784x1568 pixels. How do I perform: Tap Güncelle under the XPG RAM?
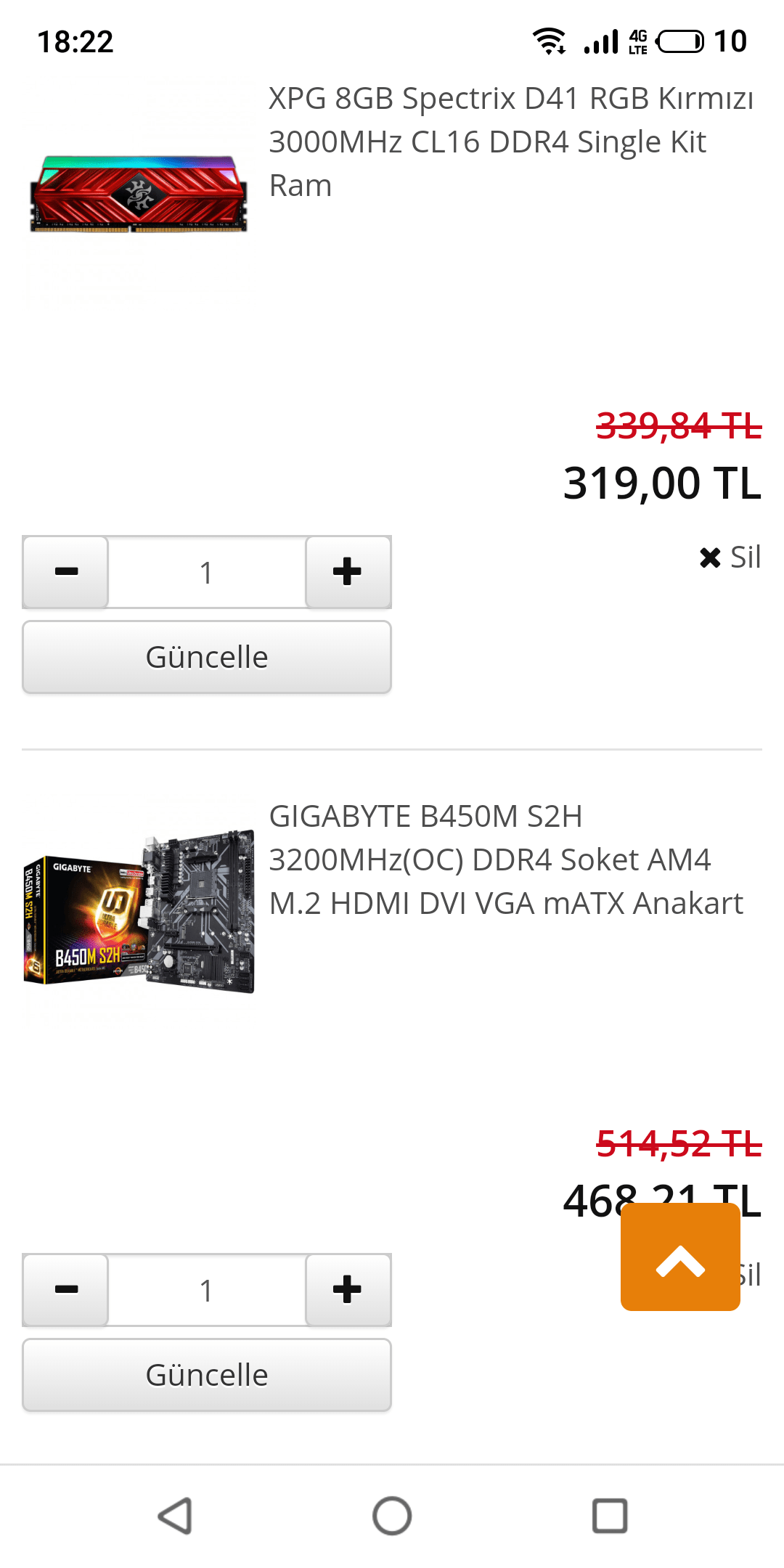(x=207, y=657)
